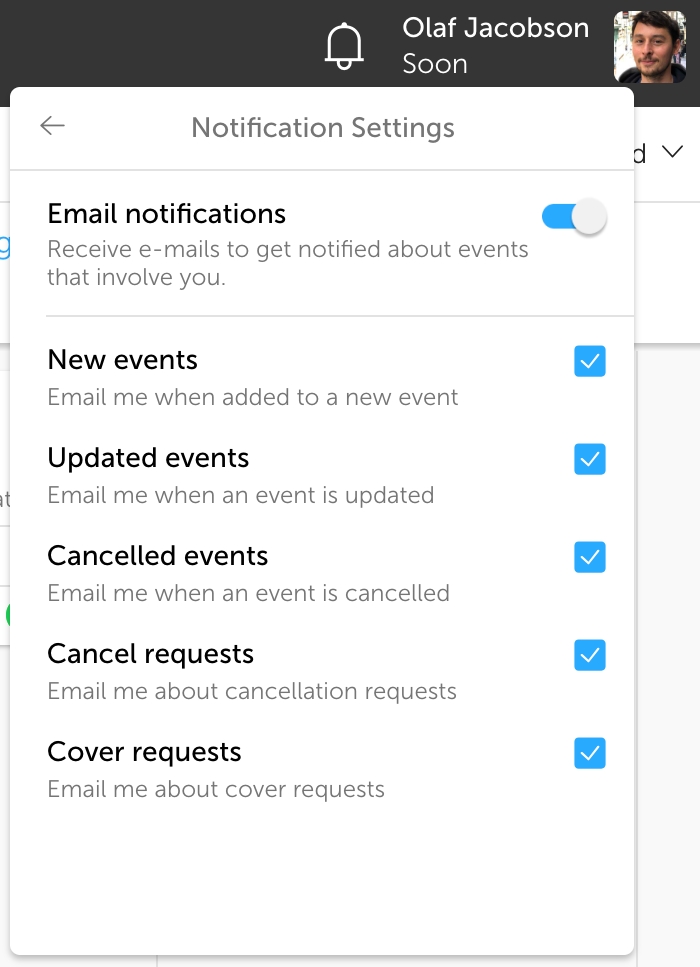Open Olaf Jacobson's profile picture
Screen dimensions: 700x967
click(x=649, y=47)
